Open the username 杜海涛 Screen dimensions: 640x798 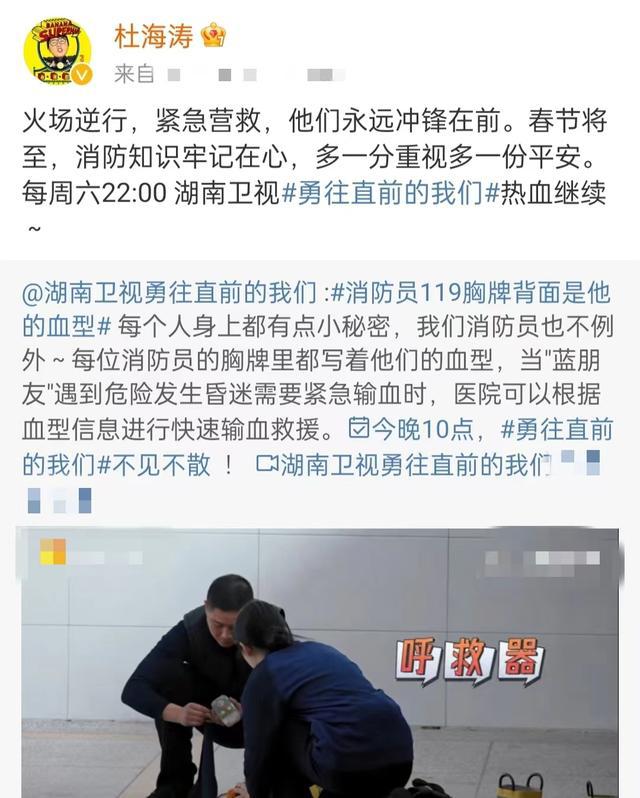[153, 37]
